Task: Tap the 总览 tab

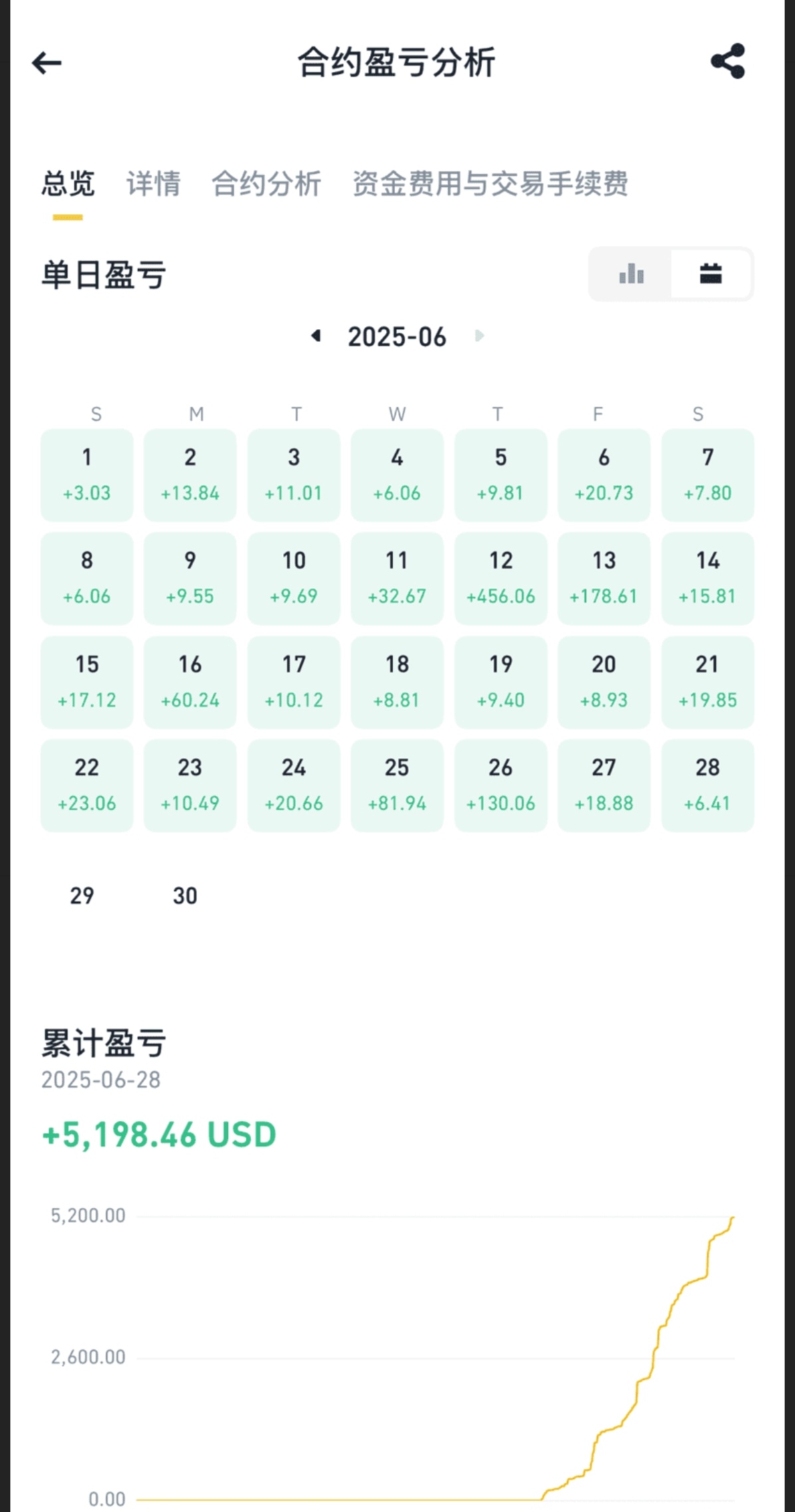Action: (x=68, y=184)
